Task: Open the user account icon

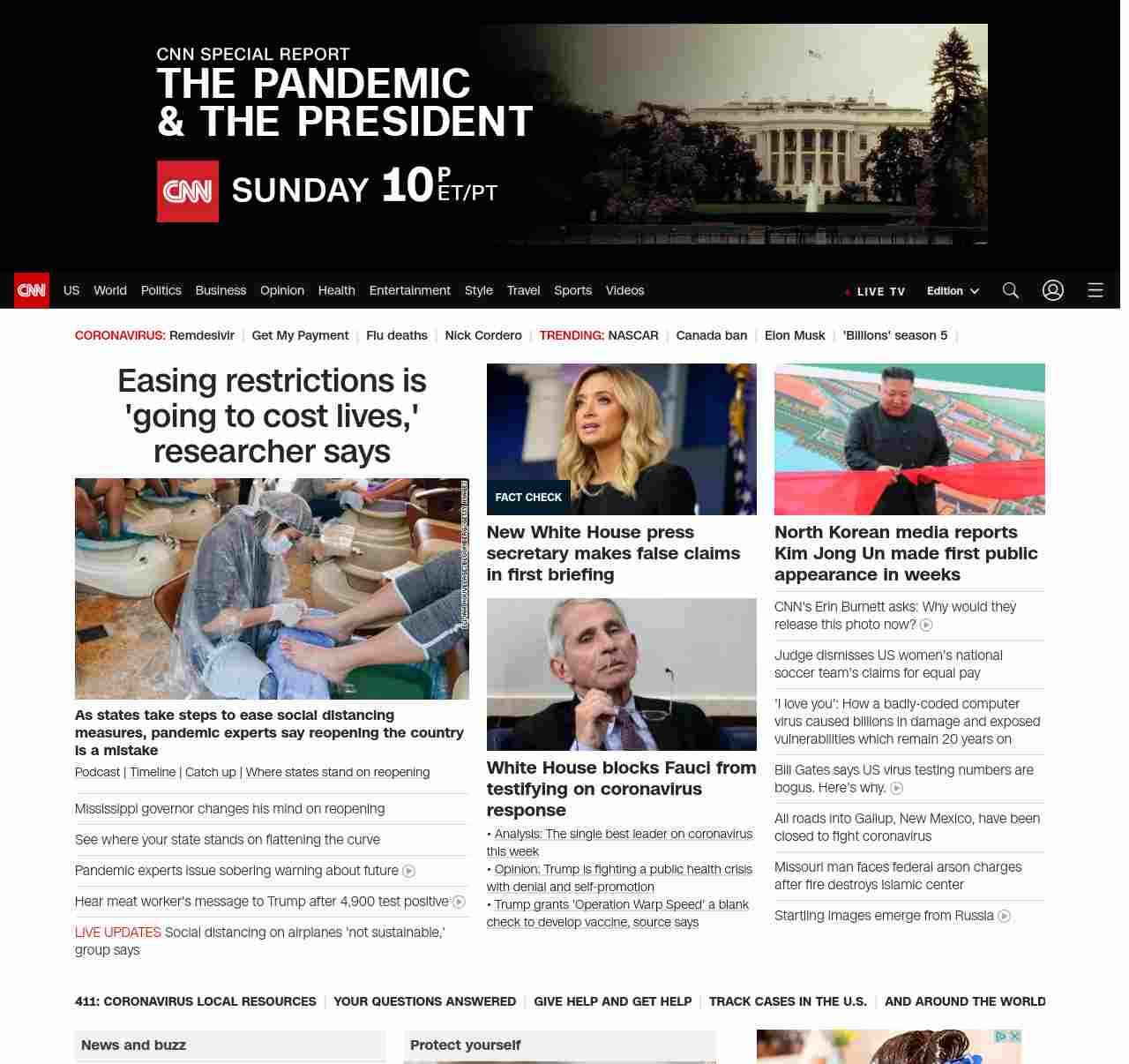Action: (x=1052, y=290)
